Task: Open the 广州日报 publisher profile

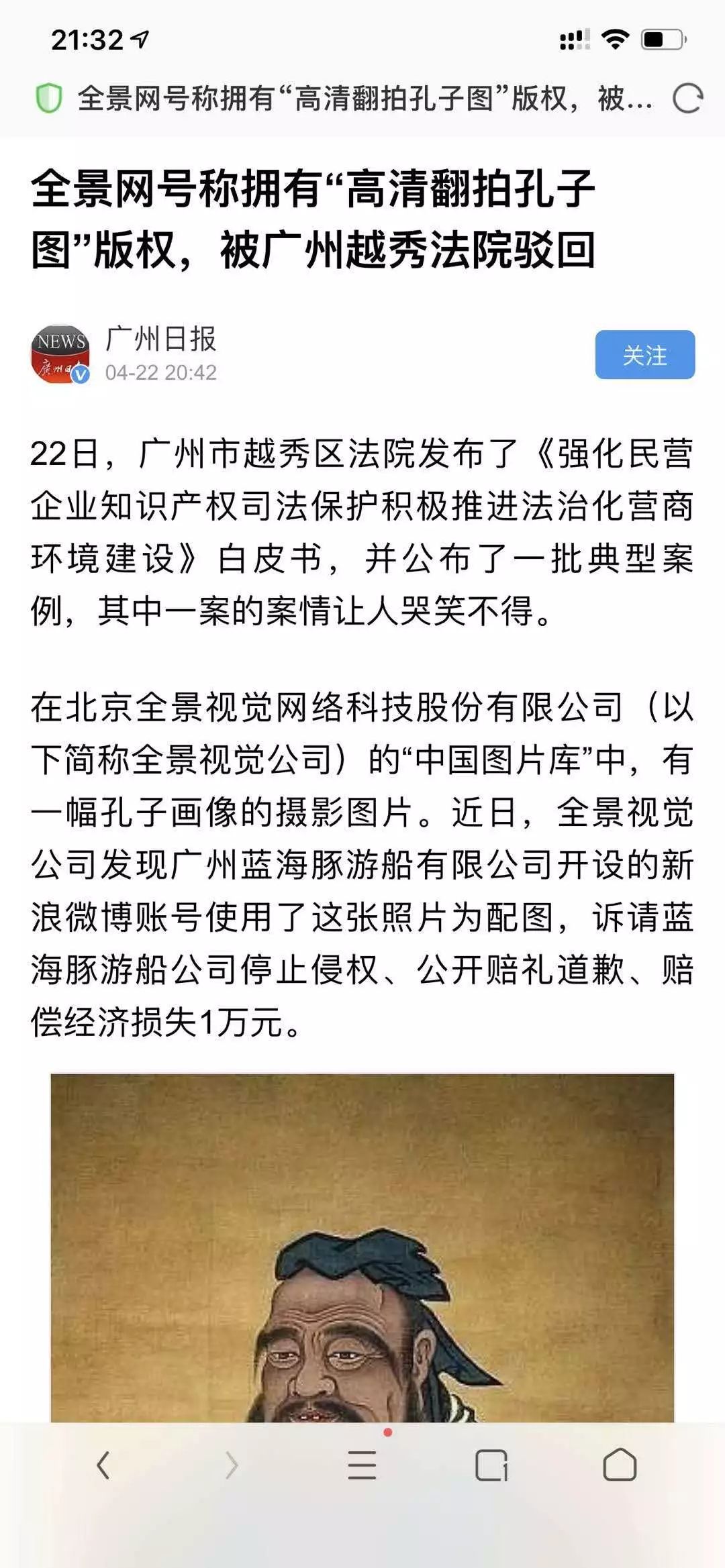Action: [160, 339]
